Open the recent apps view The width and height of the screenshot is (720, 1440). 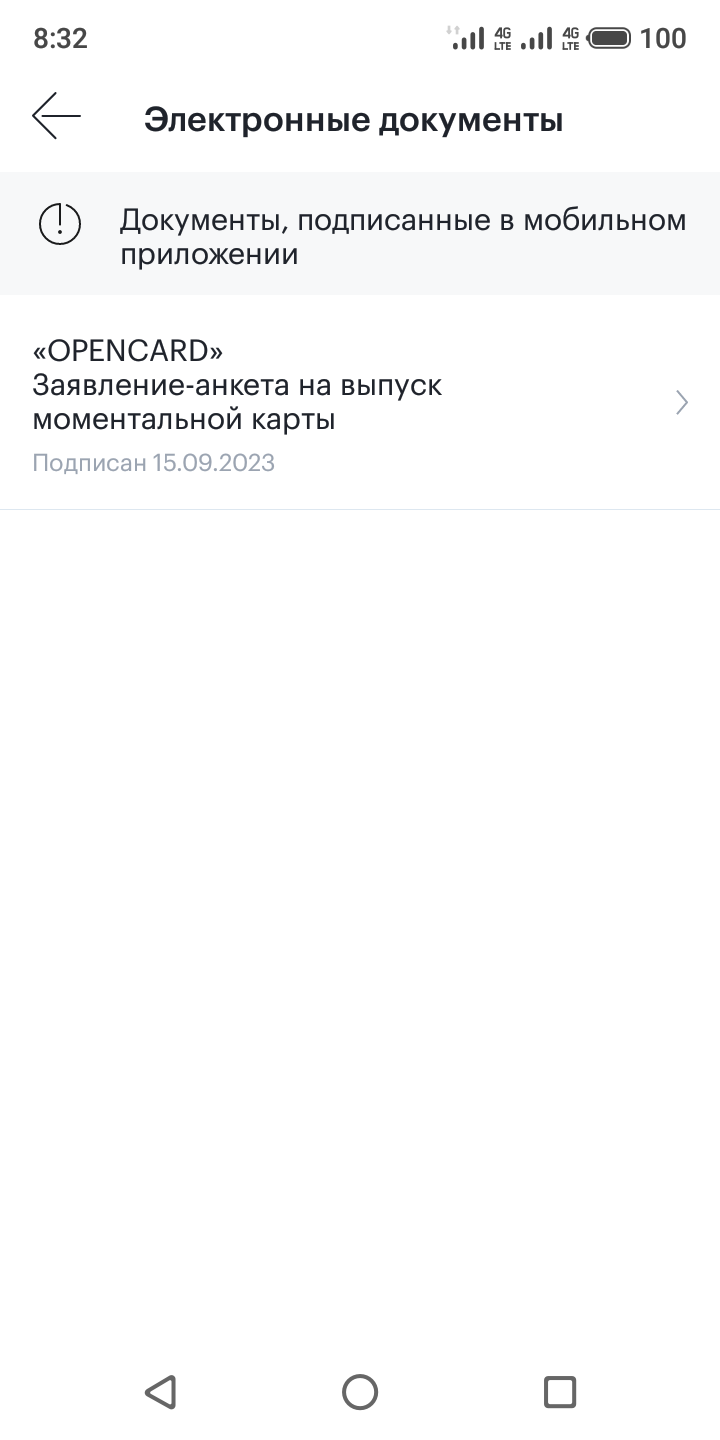point(559,1391)
